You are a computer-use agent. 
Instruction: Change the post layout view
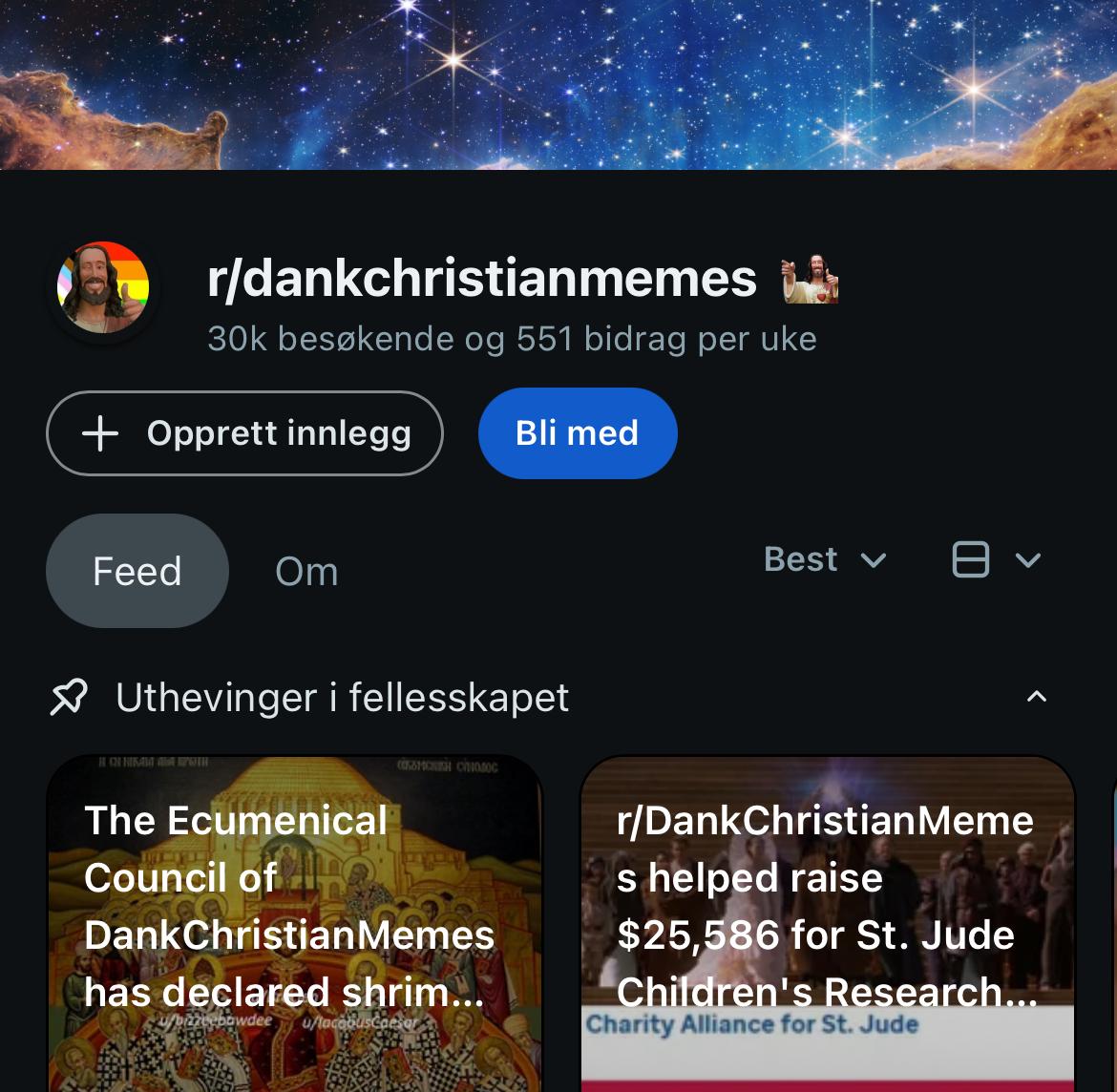click(x=996, y=559)
